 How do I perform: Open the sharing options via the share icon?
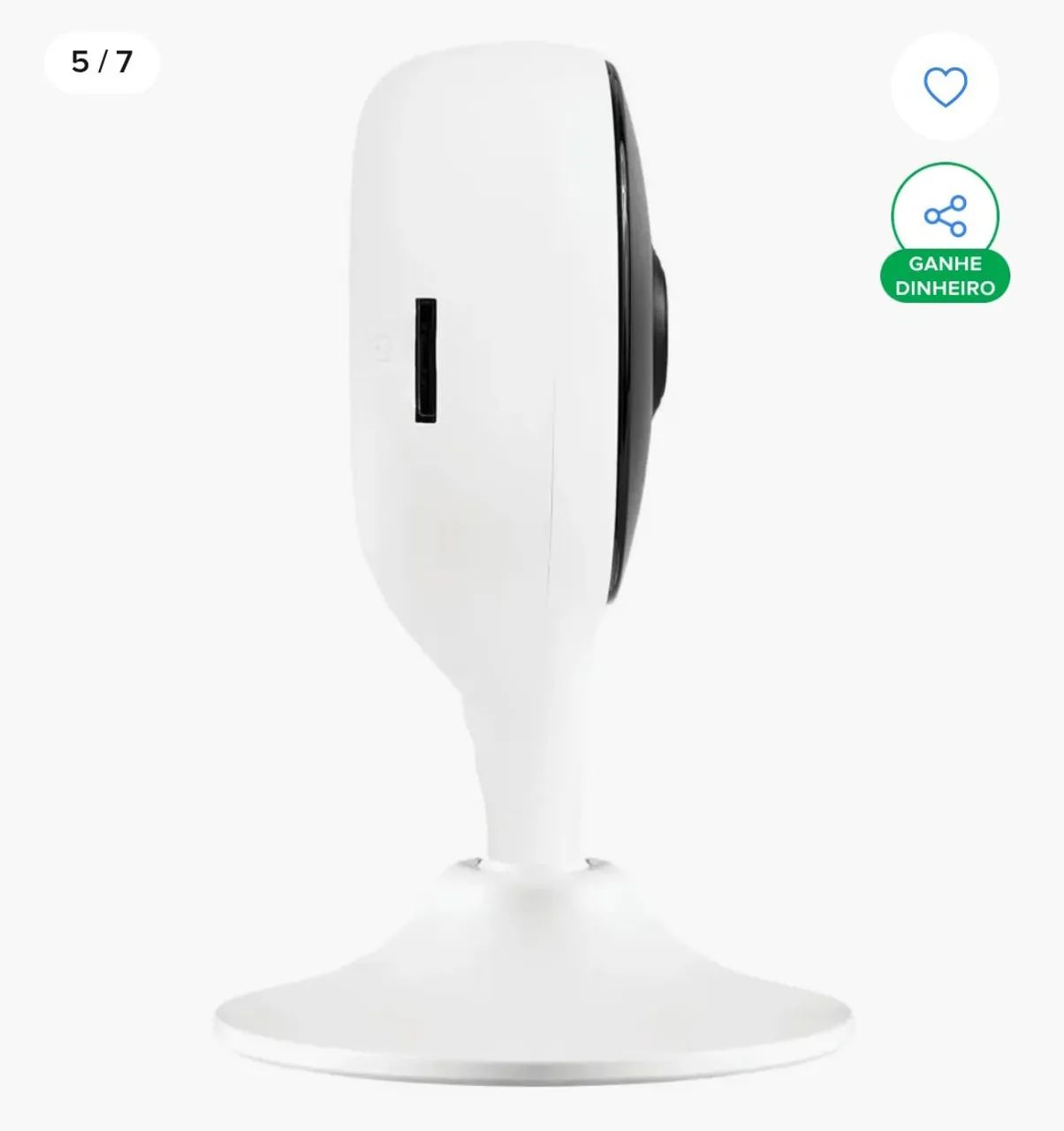pos(944,212)
